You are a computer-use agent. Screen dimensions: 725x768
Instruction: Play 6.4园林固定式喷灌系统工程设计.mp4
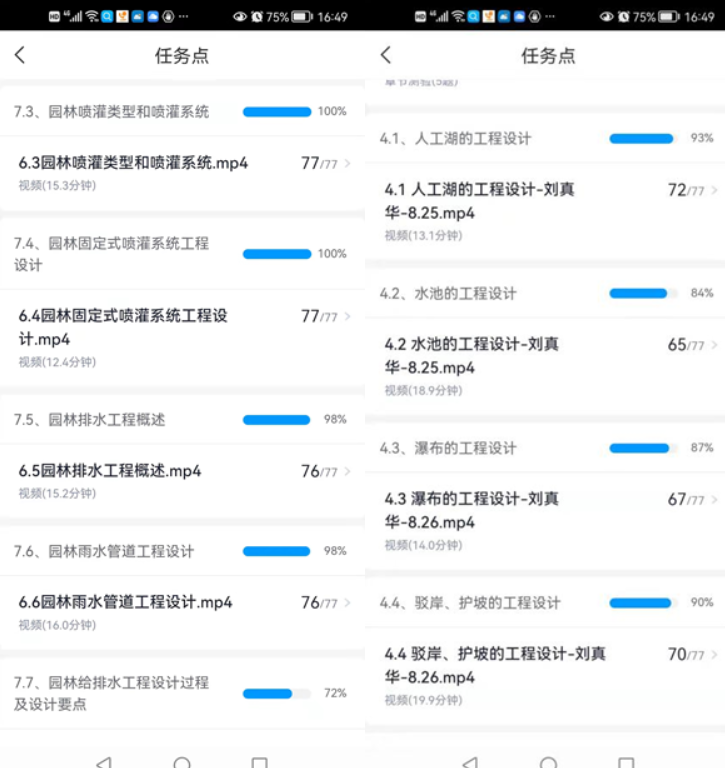tap(123, 327)
